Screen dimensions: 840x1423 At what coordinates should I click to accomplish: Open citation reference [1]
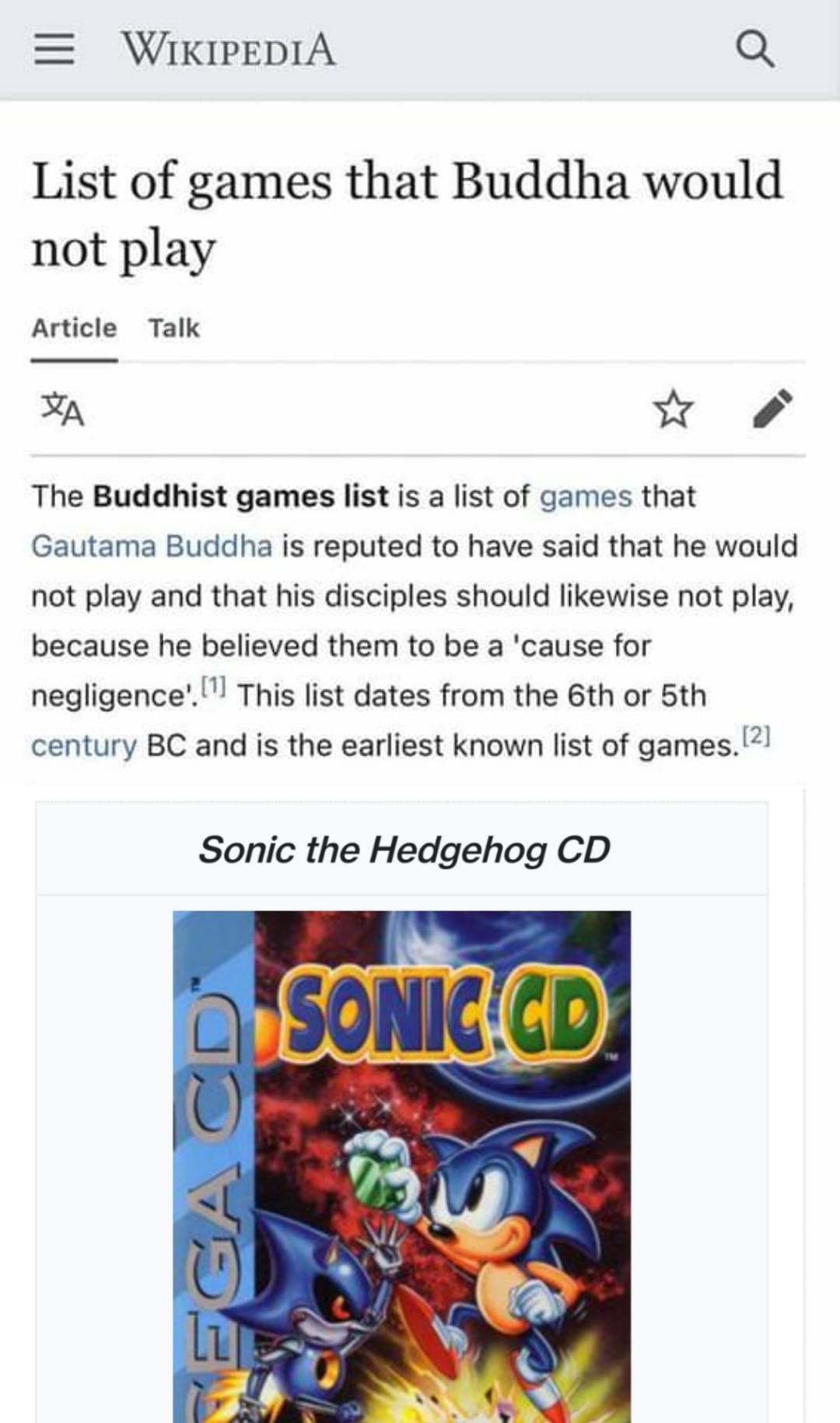tap(213, 686)
